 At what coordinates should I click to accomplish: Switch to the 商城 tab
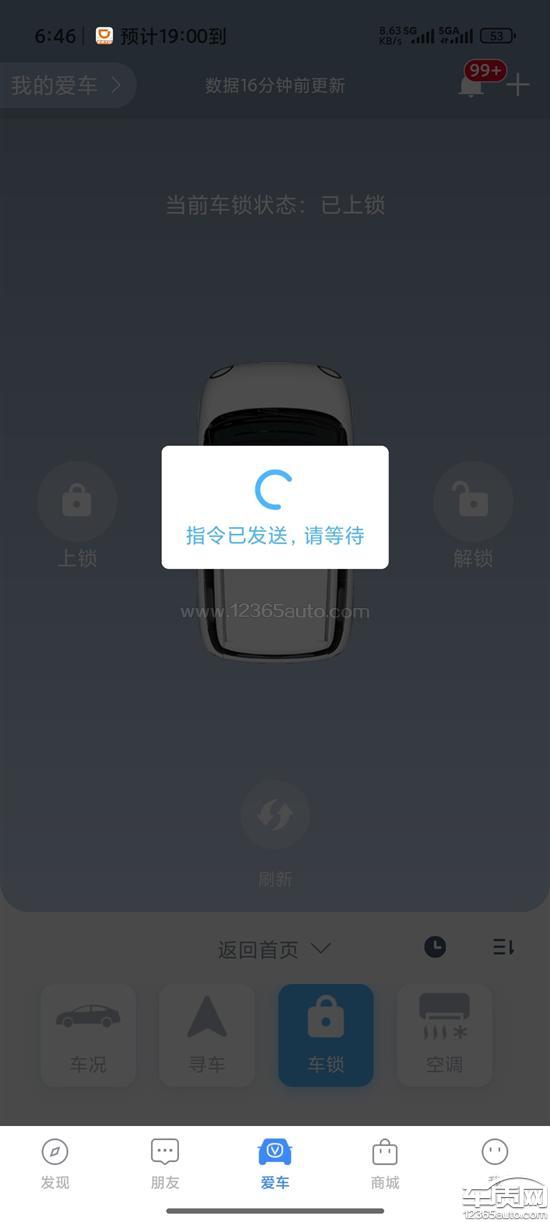pos(385,1164)
